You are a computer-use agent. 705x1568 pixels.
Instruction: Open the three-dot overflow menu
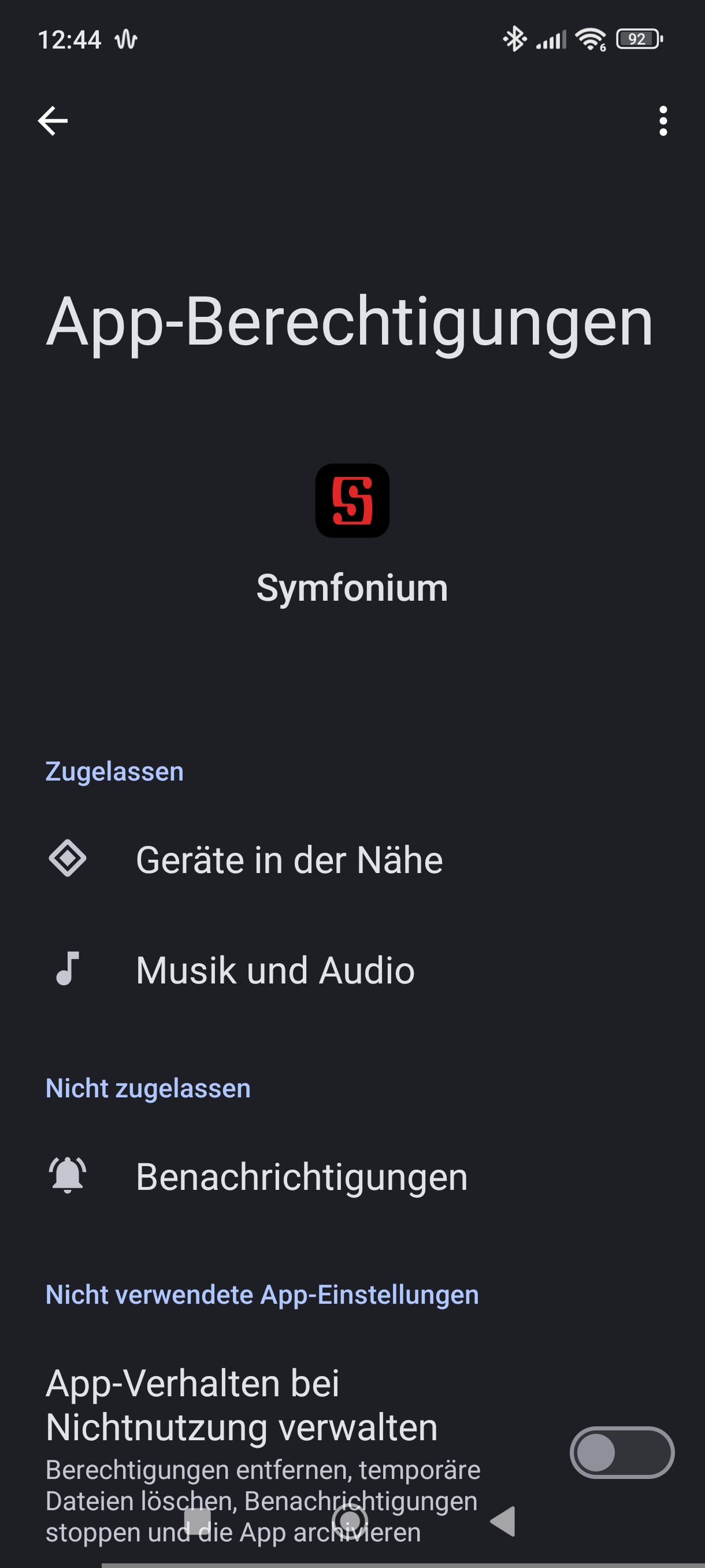[x=662, y=120]
